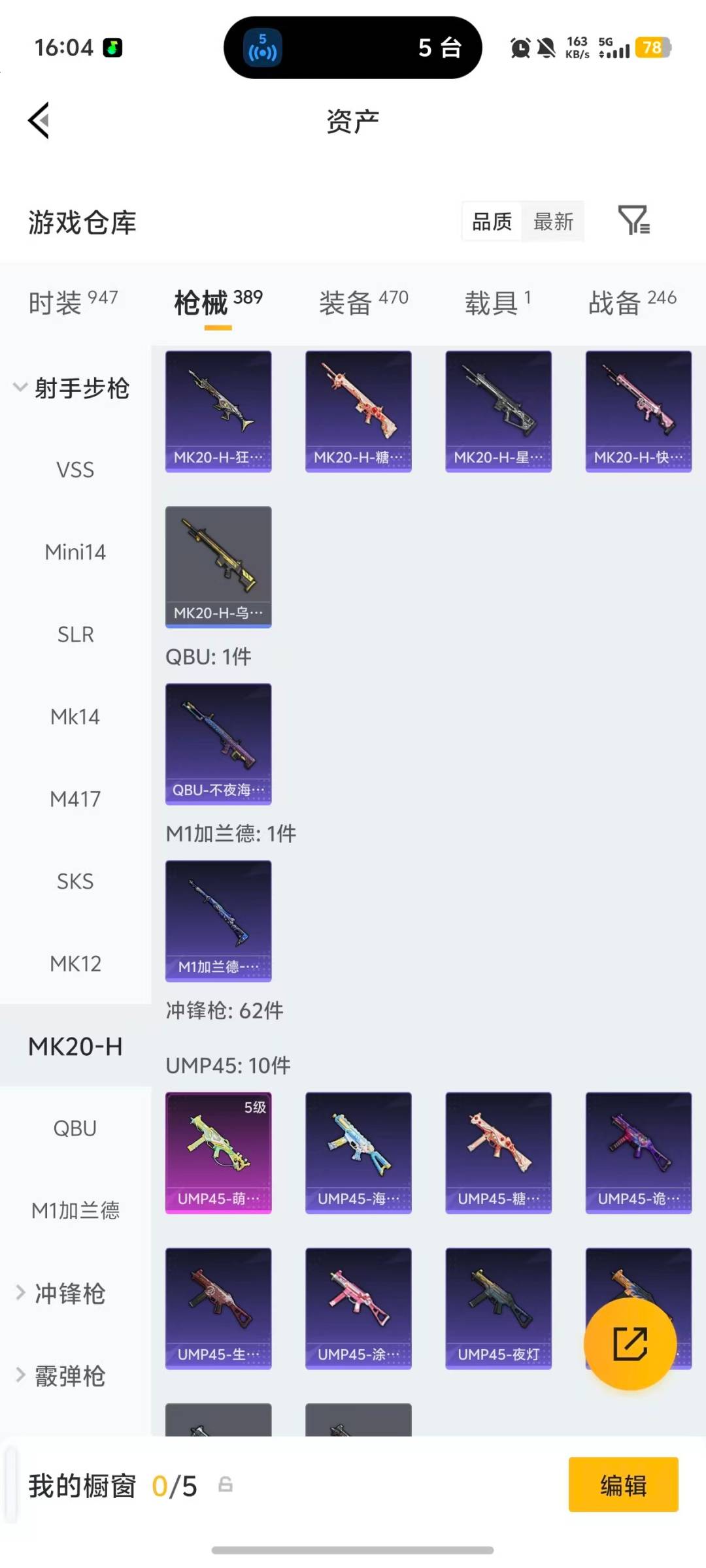
Task: Collapse the 射手步枪 category
Action: pyautogui.click(x=72, y=388)
